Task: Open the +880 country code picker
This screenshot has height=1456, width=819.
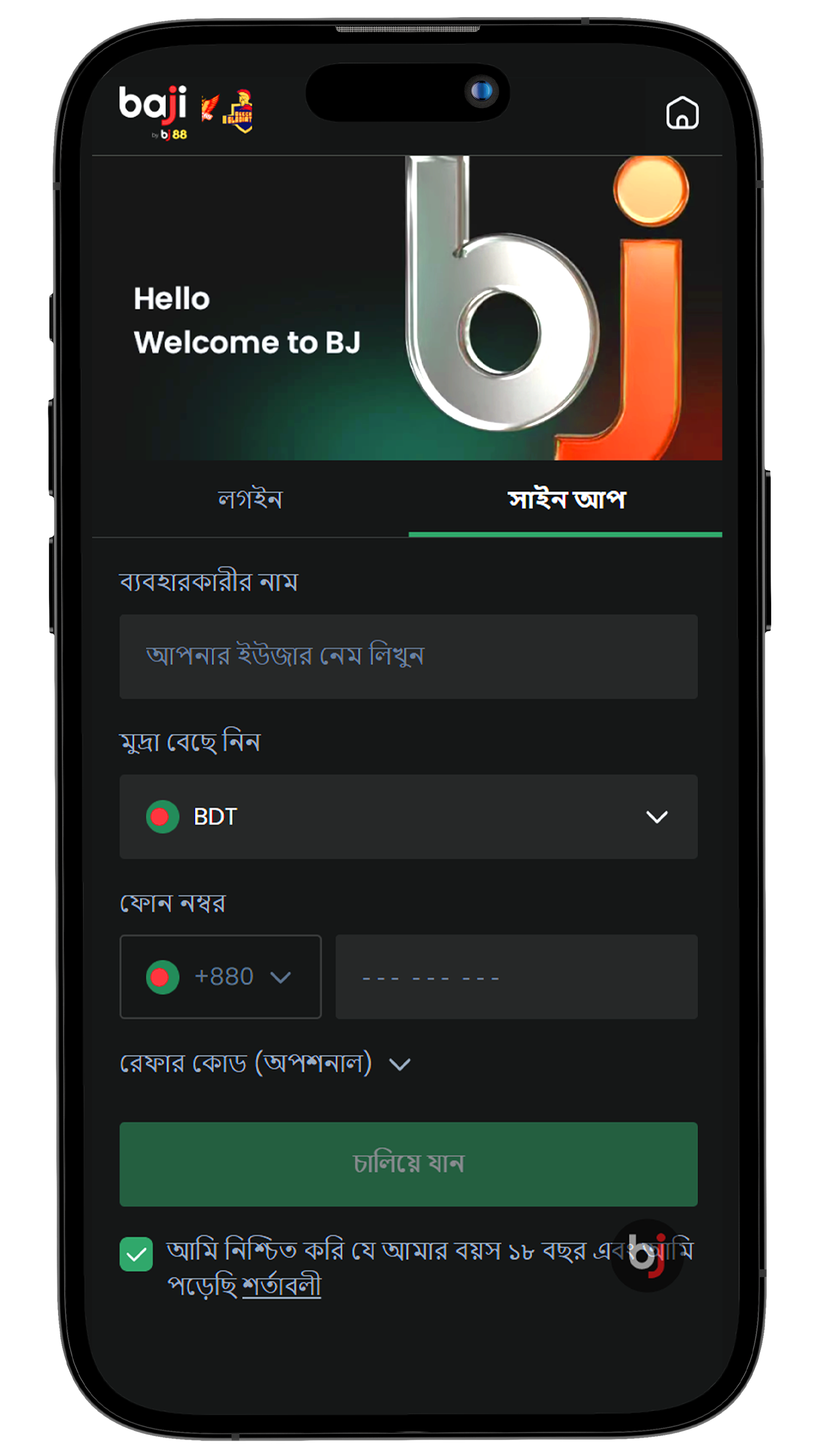Action: (x=221, y=977)
